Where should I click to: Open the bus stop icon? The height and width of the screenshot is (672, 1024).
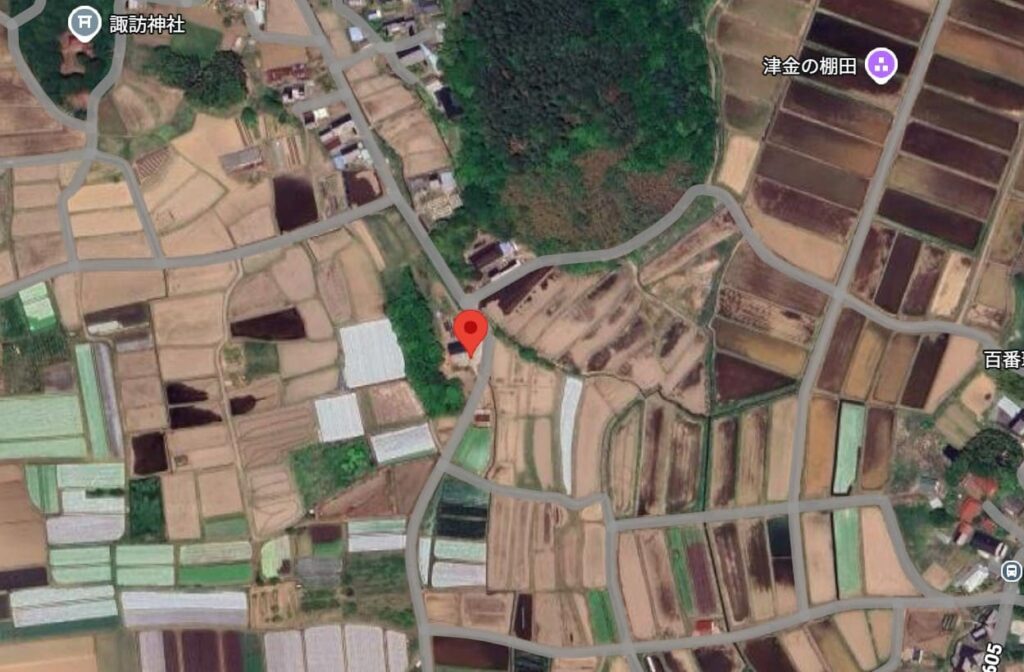tap(1011, 571)
